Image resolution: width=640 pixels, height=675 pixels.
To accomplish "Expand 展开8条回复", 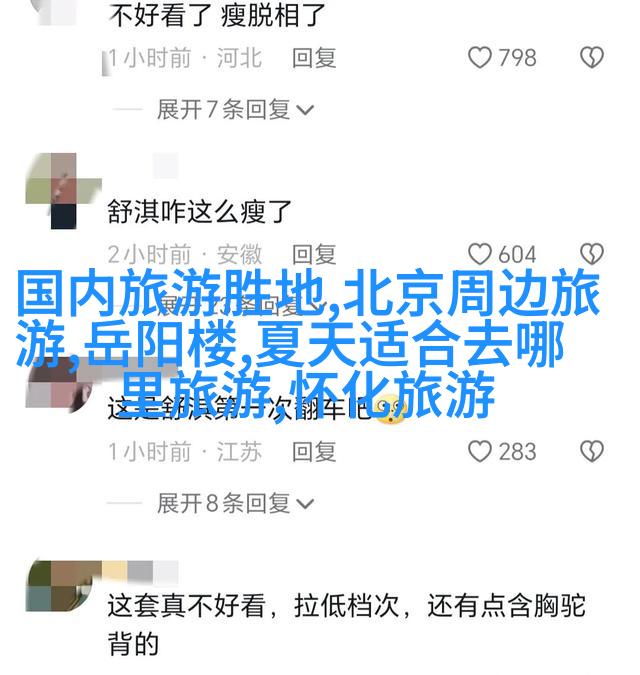I will pyautogui.click(x=235, y=503).
